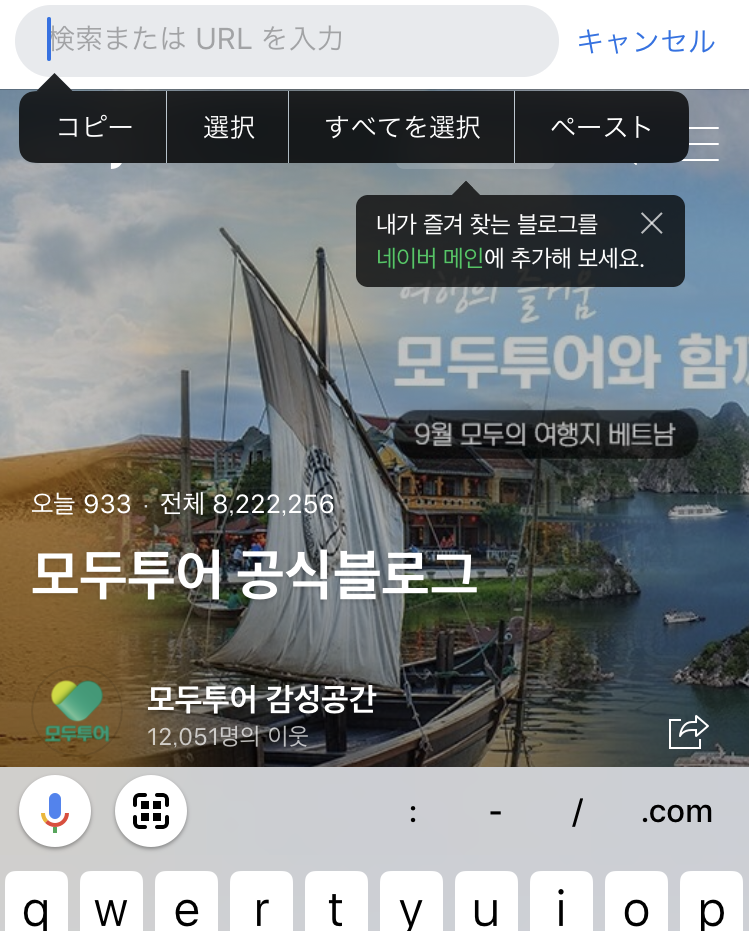Select すべてを選択 in the context menu
The image size is (749, 931).
[x=400, y=127]
